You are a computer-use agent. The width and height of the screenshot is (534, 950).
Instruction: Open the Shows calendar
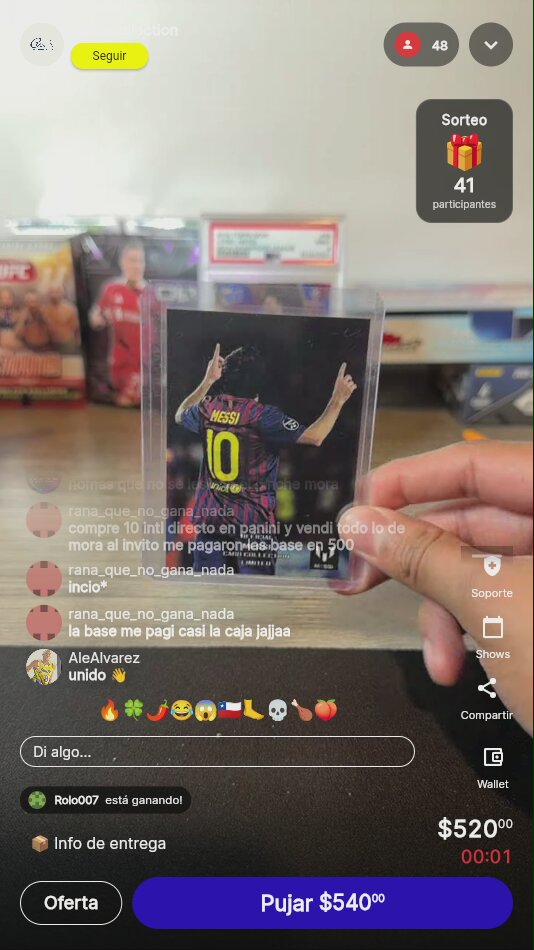tap(492, 637)
